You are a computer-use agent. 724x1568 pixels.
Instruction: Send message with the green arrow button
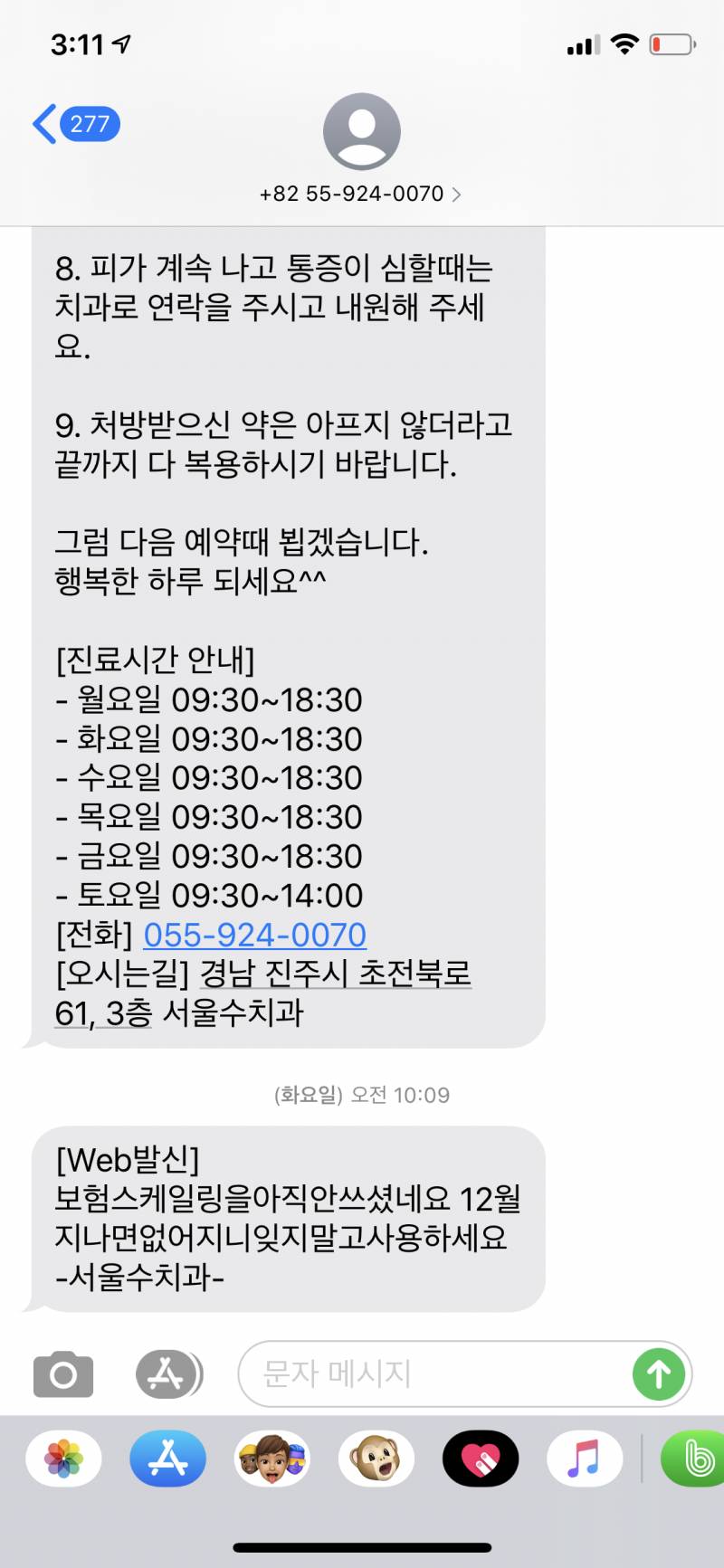click(658, 1374)
